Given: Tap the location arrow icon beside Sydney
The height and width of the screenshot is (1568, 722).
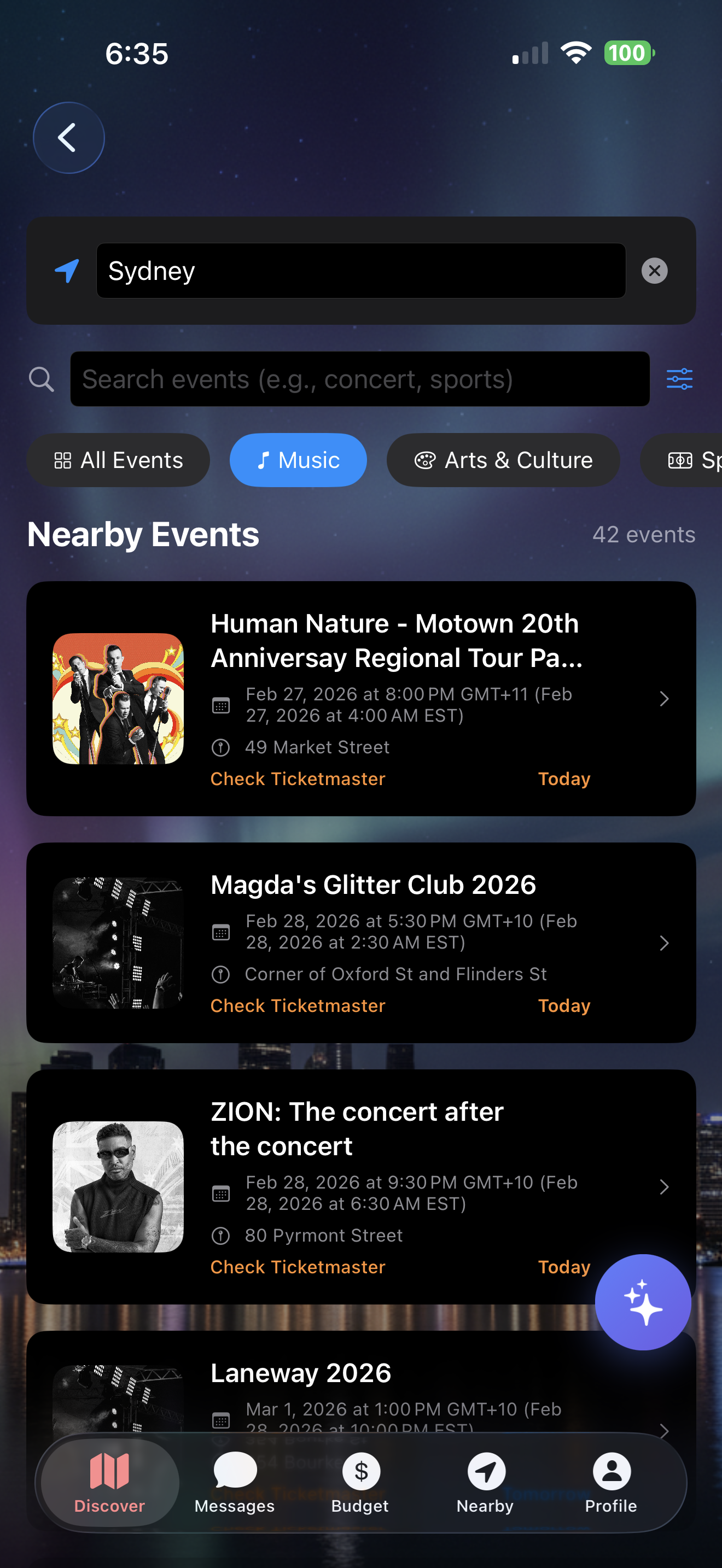Looking at the screenshot, I should coord(67,271).
